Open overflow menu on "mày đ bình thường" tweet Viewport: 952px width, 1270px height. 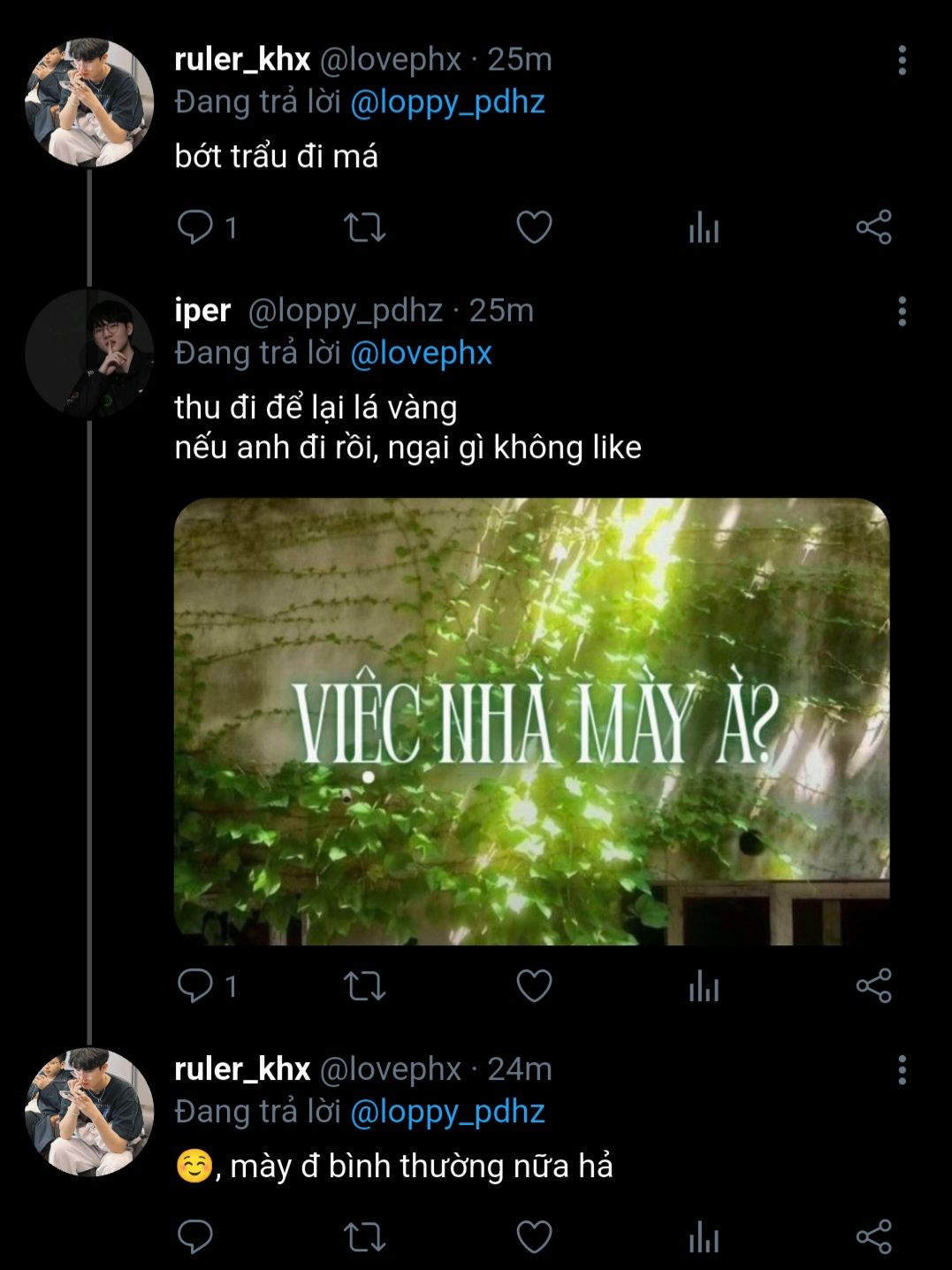[902, 1070]
